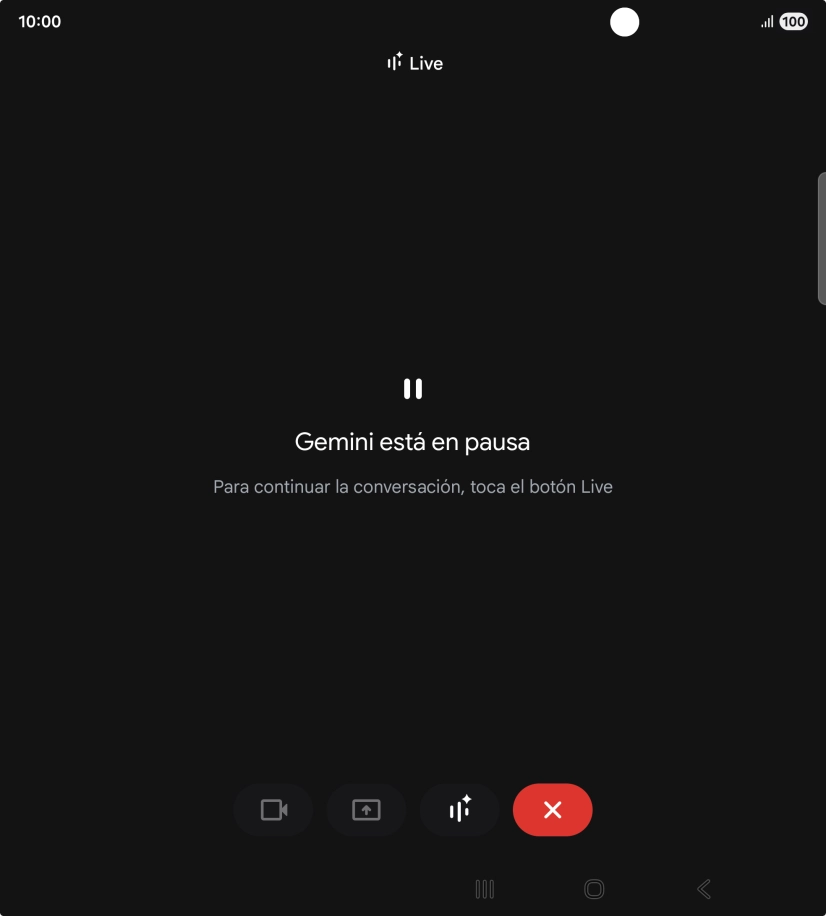Click the Live sparkle icon in the header
Image resolution: width=826 pixels, height=916 pixels.
pos(396,62)
